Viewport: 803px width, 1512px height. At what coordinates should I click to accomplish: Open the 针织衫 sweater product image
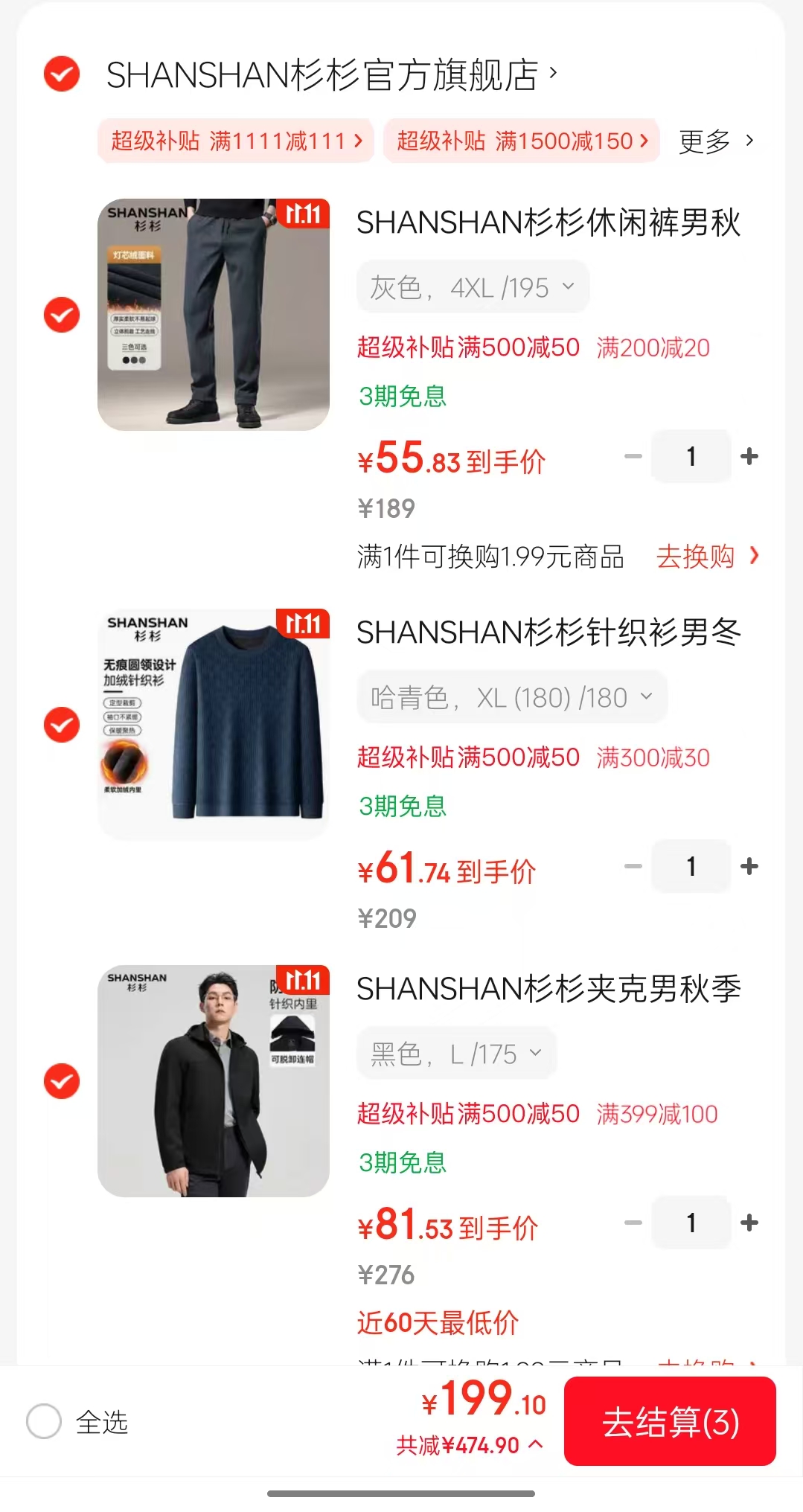tap(214, 724)
